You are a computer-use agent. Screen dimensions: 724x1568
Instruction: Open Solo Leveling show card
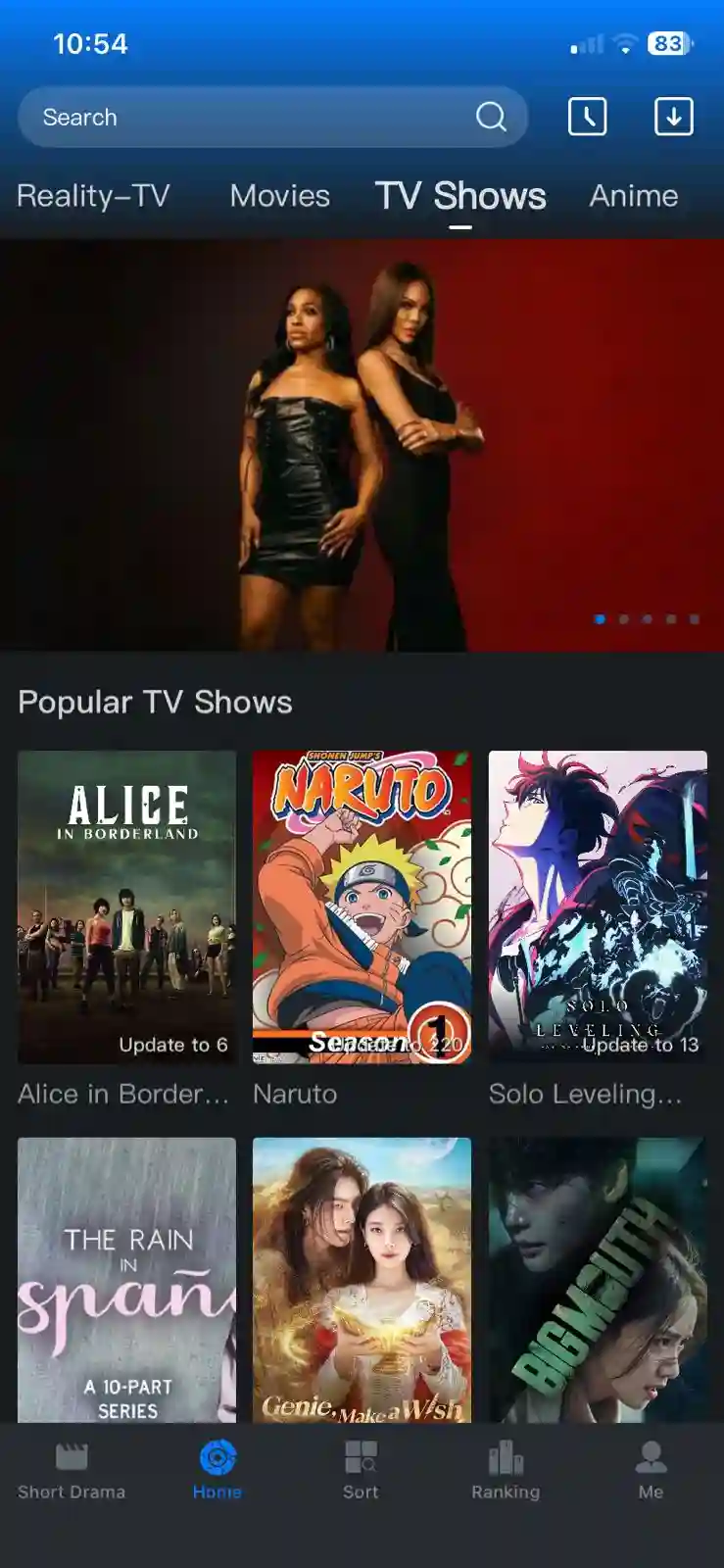598,907
